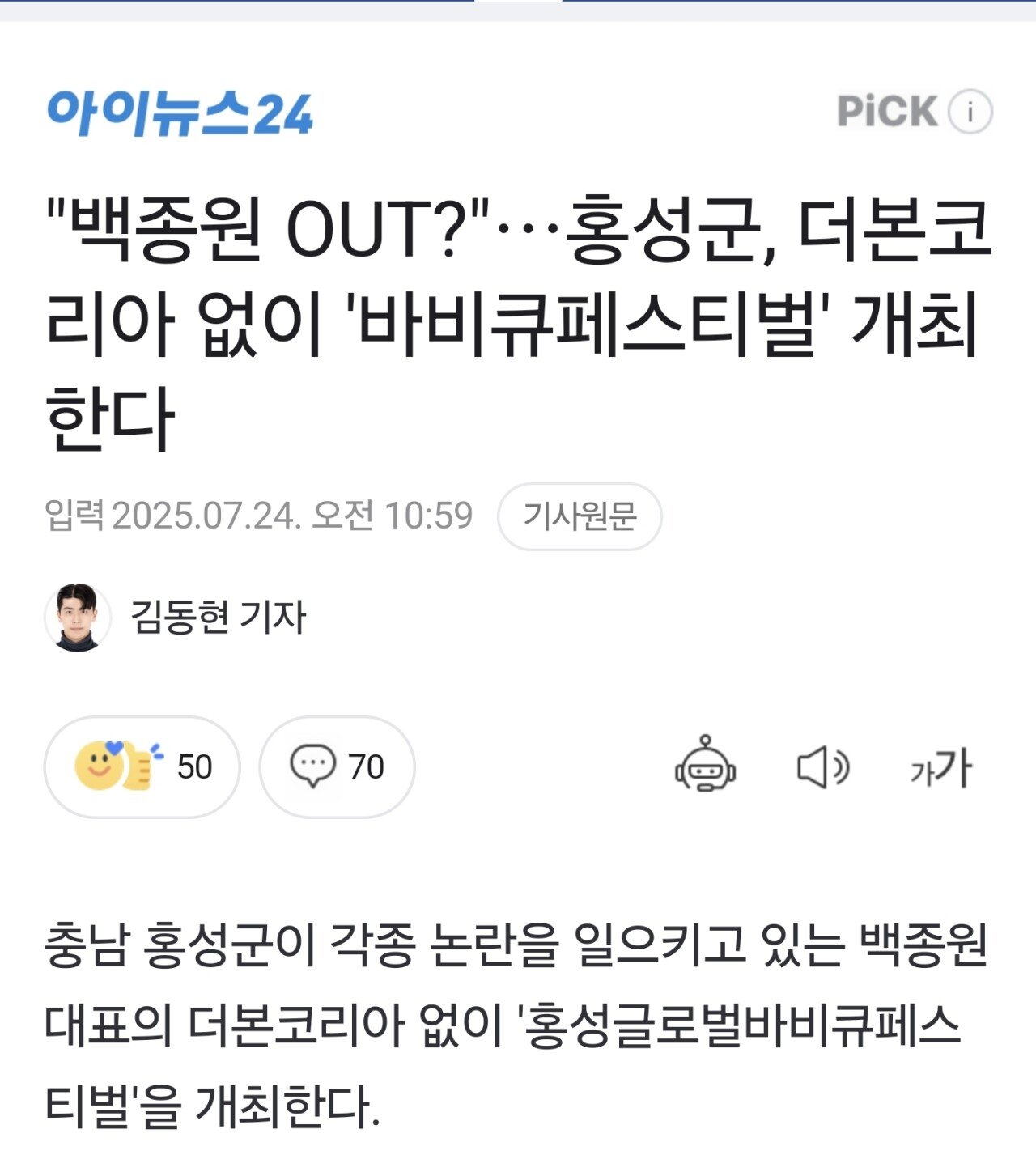This screenshot has width=1036, height=1176.
Task: Open reporter 김동현 기자's profile
Action: 217,618
